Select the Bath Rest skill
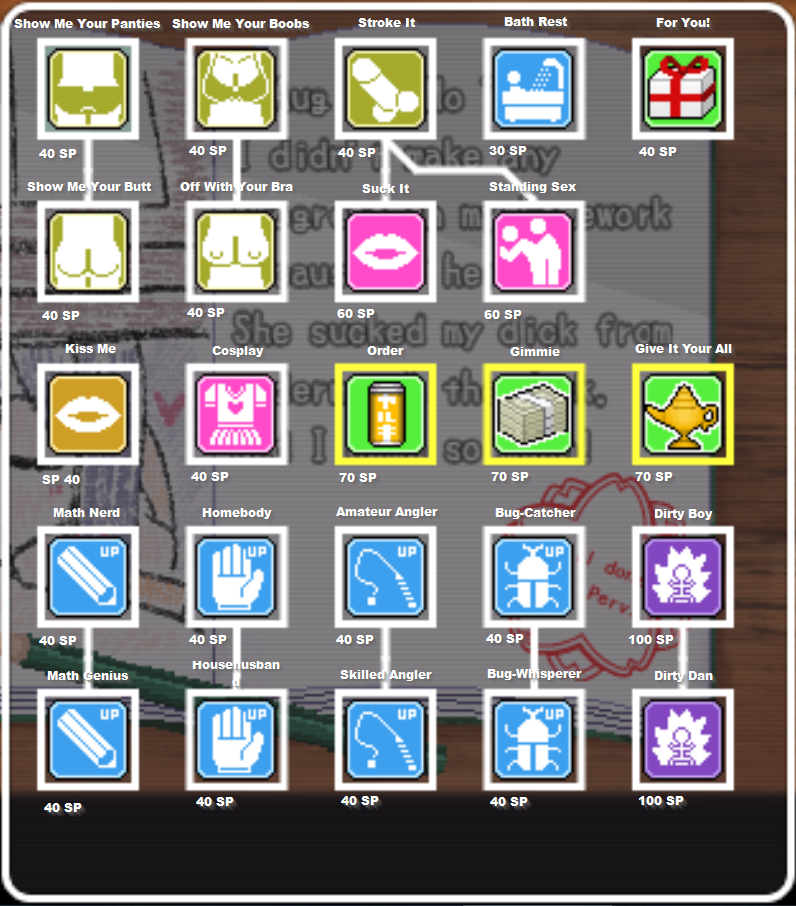 tap(534, 89)
